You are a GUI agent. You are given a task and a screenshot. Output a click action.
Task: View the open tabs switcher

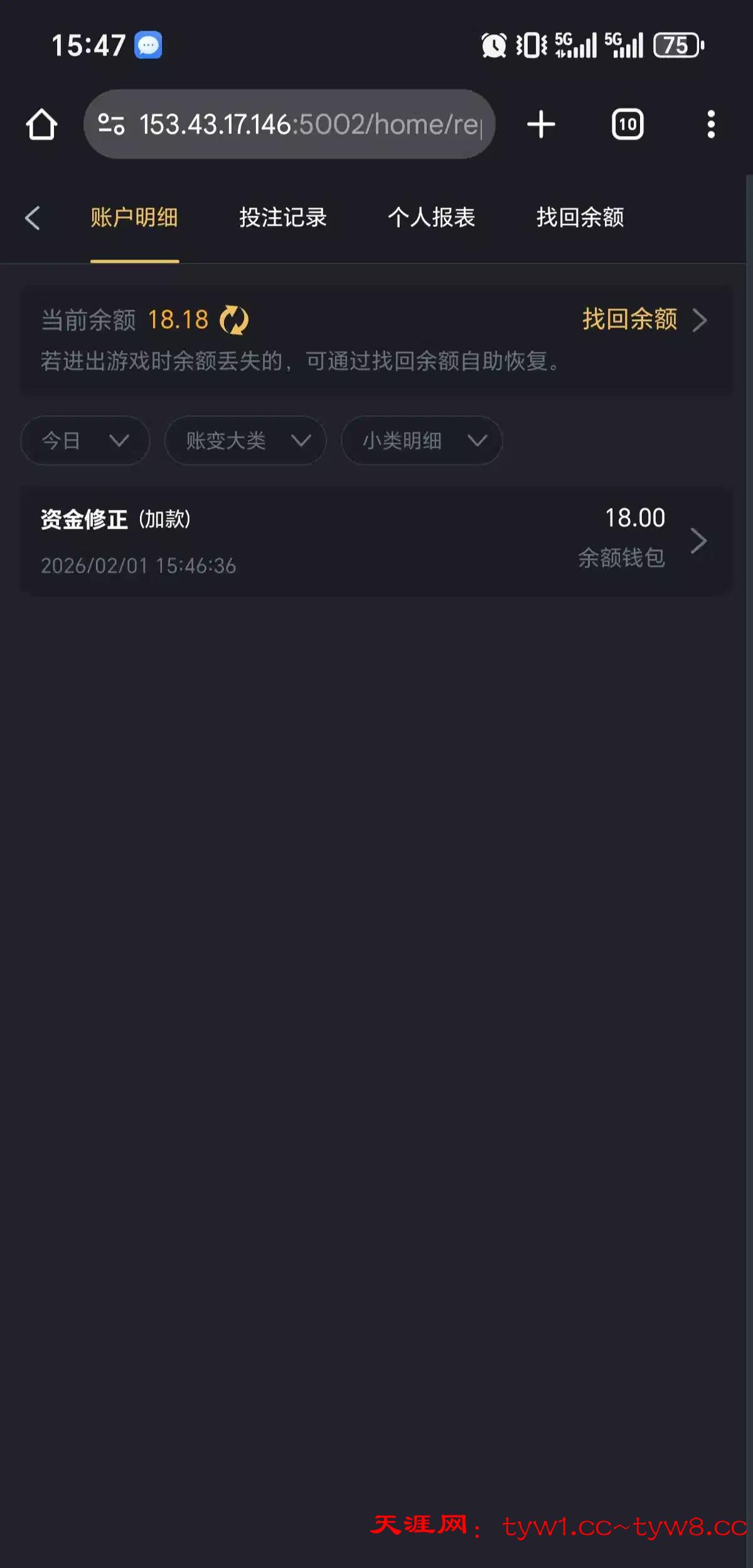click(x=627, y=124)
